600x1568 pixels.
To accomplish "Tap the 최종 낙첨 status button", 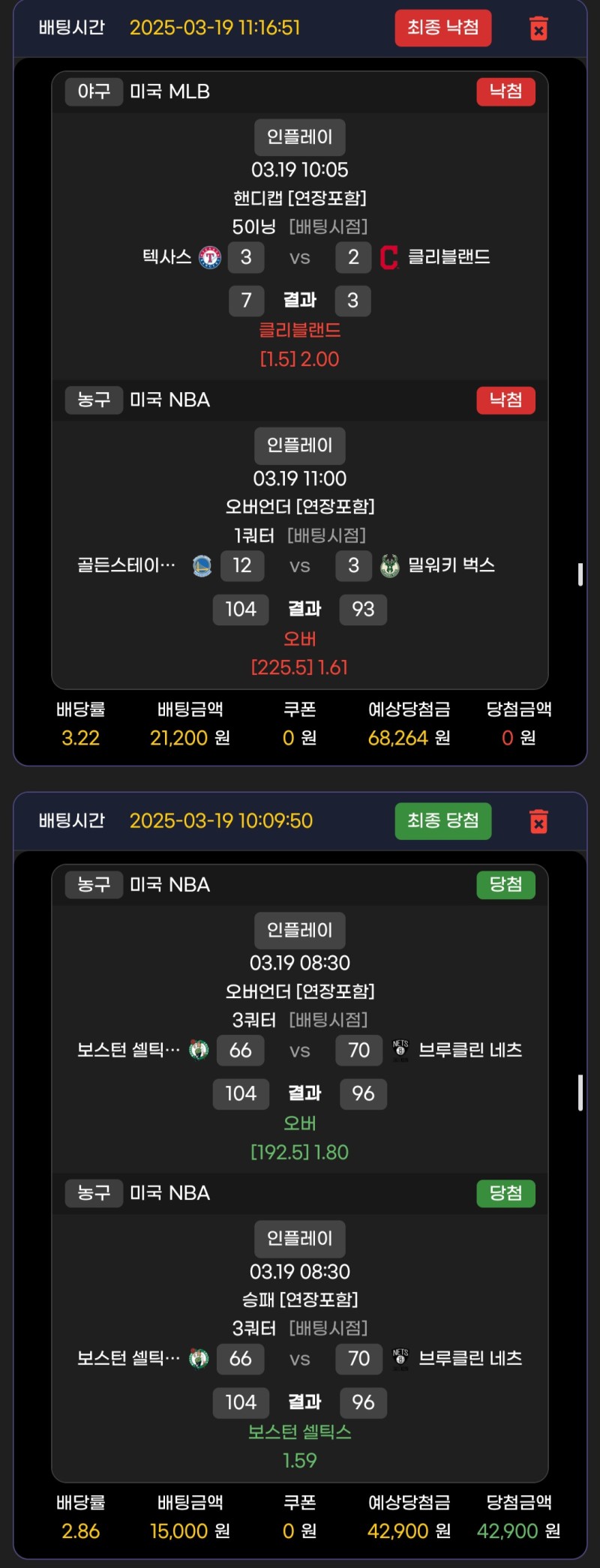I will coord(442,28).
